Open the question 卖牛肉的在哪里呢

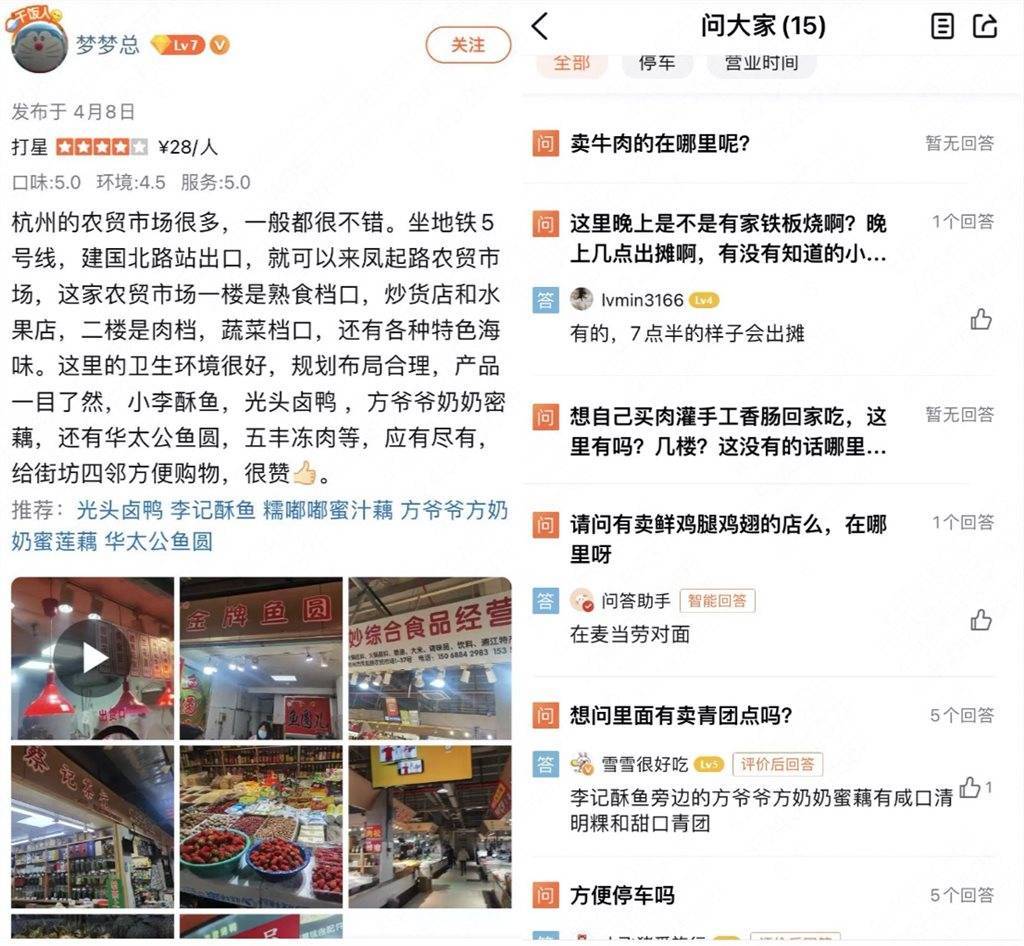point(660,144)
